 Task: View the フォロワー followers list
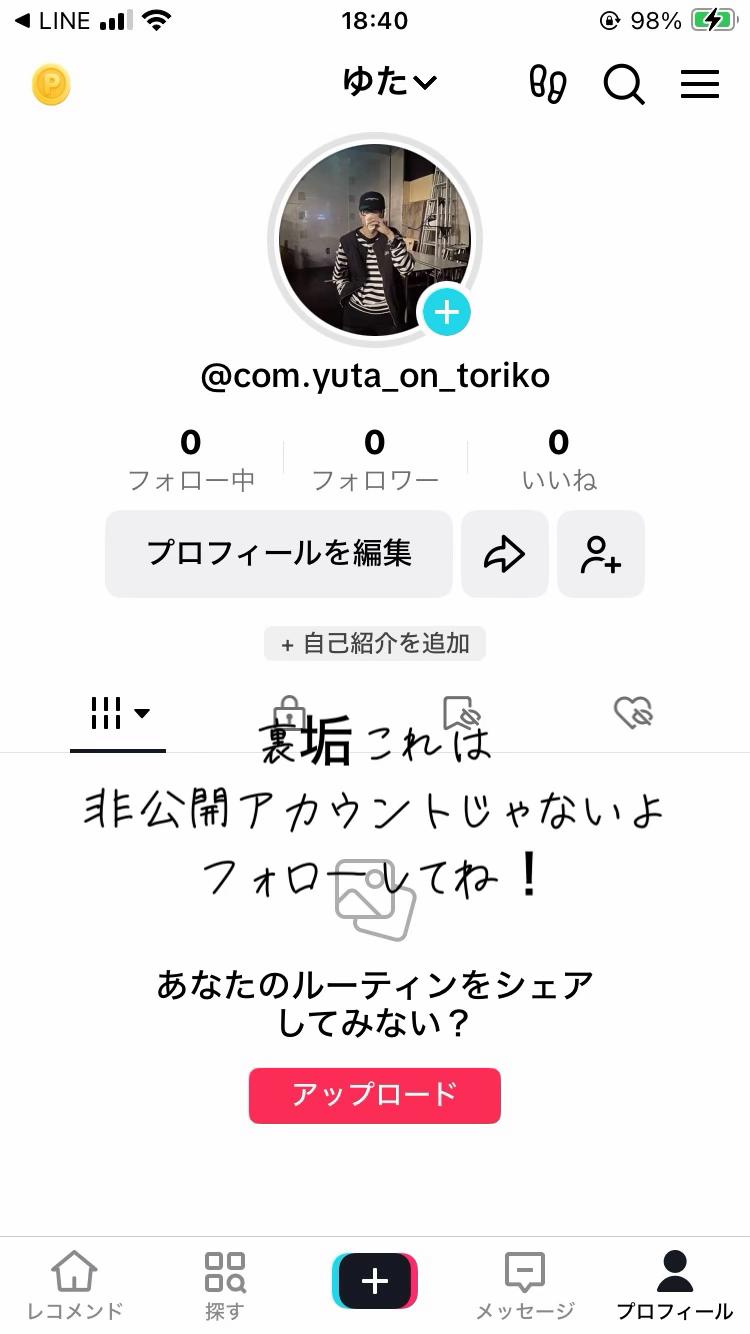375,459
